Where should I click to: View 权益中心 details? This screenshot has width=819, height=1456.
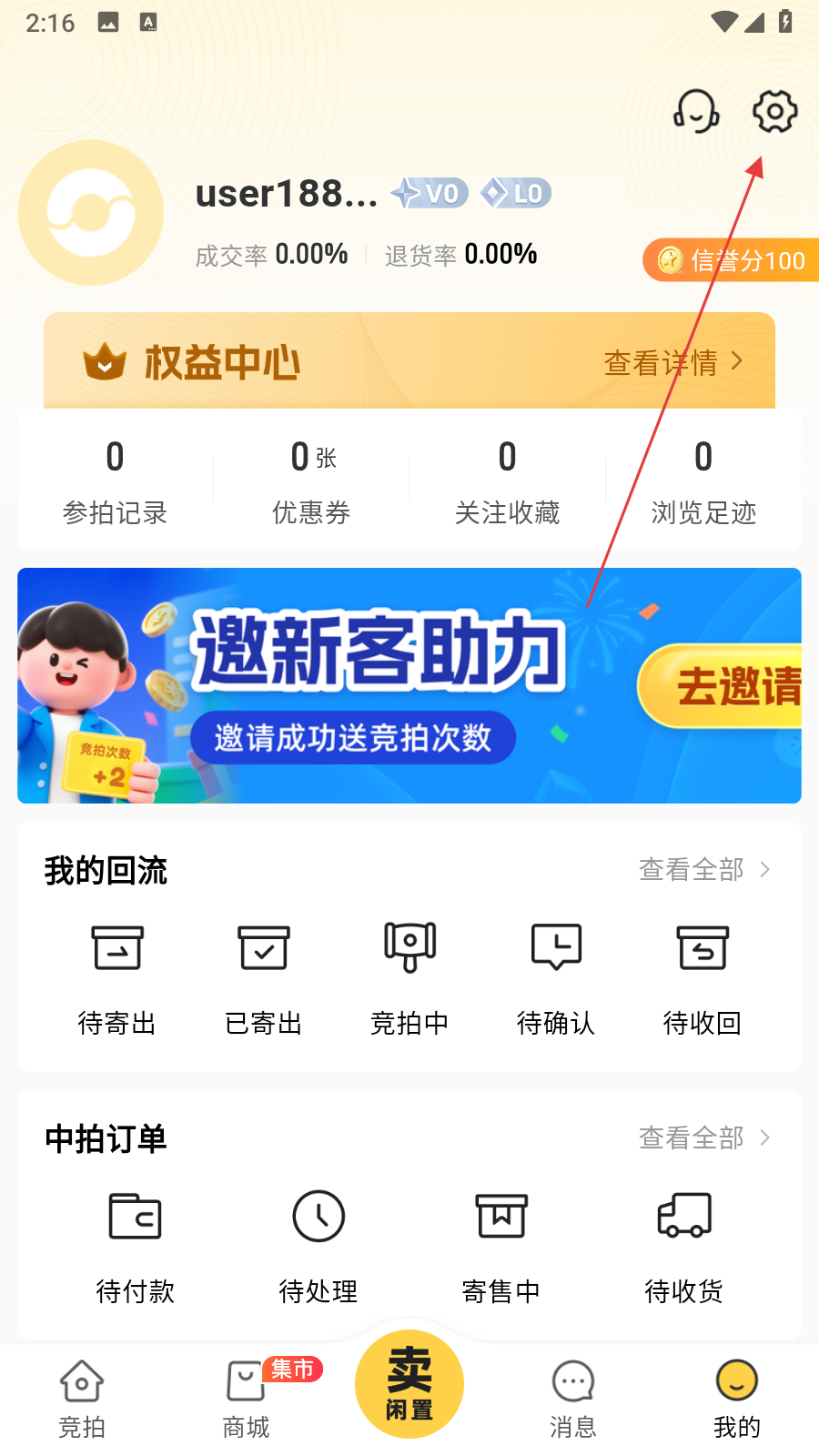(x=672, y=362)
